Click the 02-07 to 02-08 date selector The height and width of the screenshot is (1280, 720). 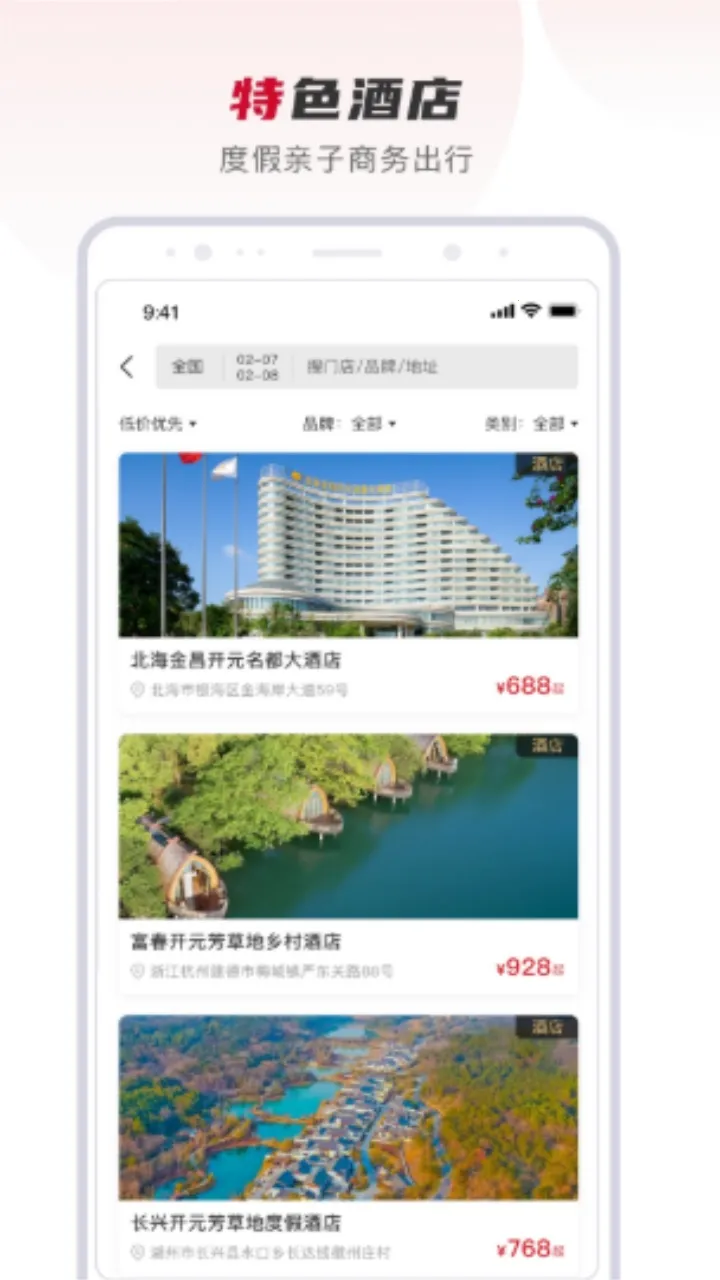[x=256, y=367]
